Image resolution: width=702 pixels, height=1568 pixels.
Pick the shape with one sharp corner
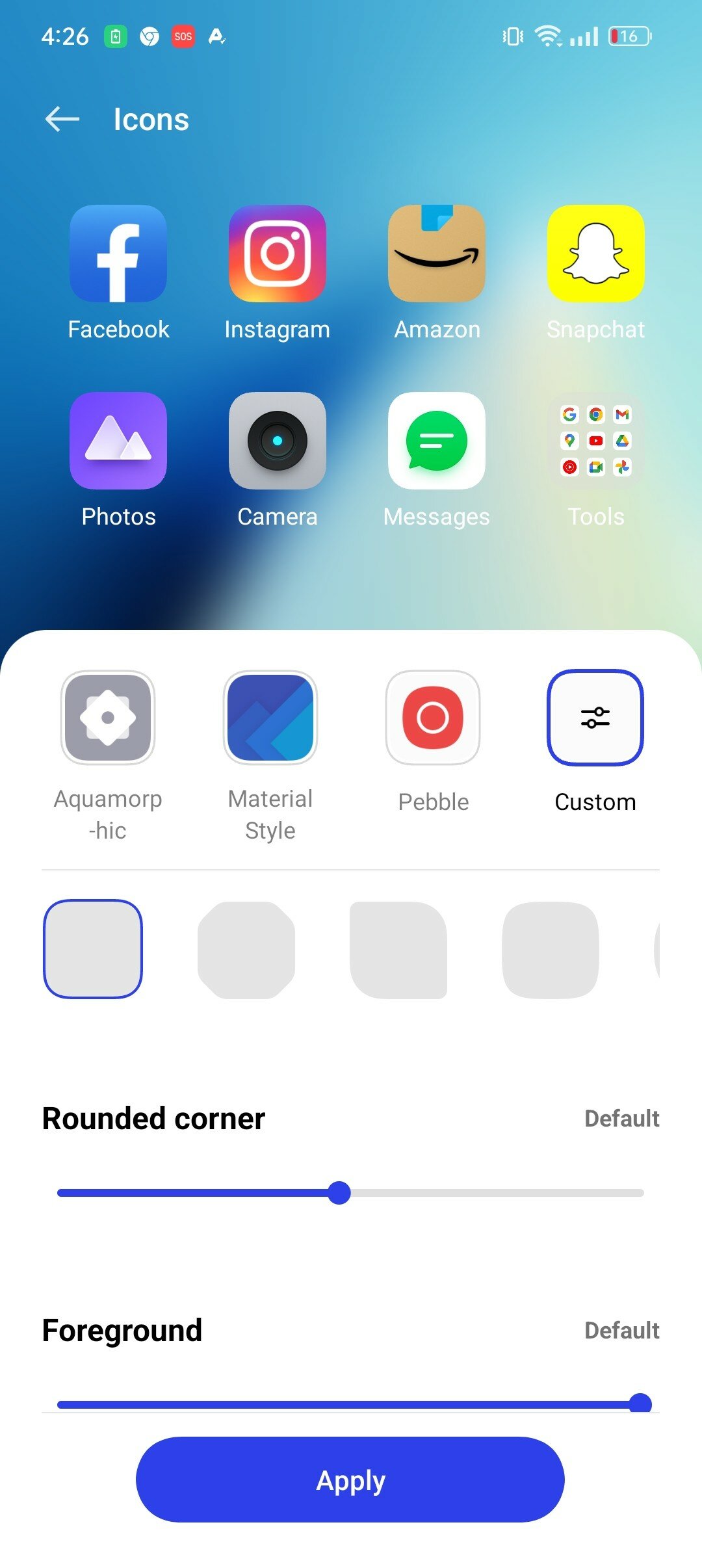[x=398, y=950]
